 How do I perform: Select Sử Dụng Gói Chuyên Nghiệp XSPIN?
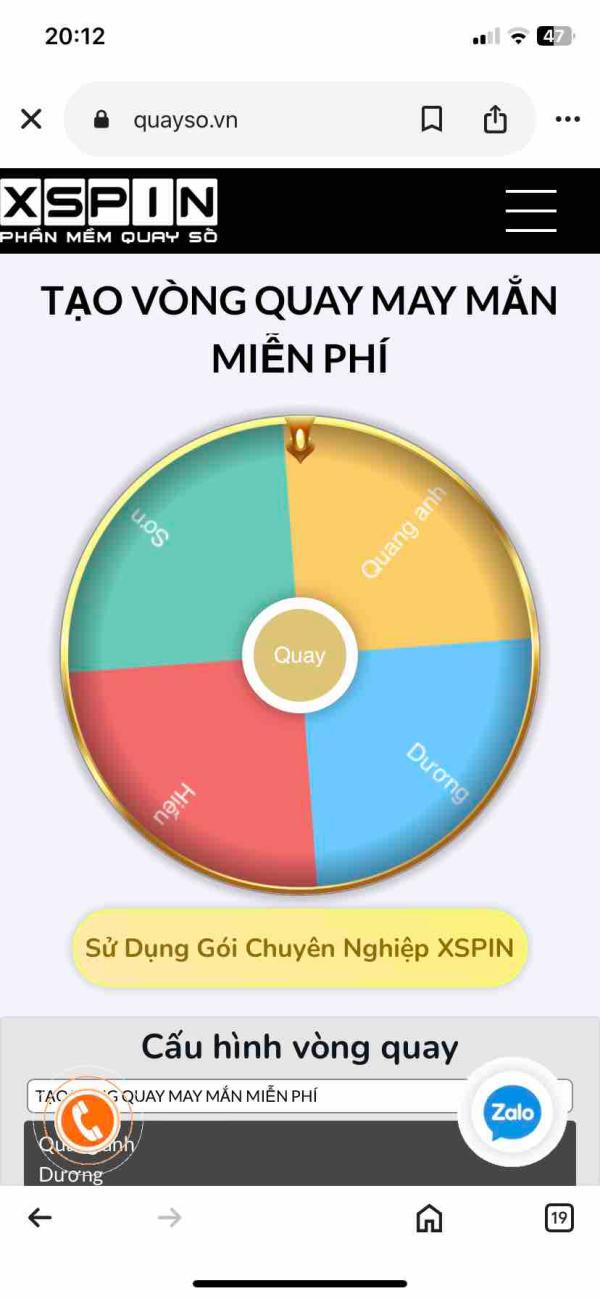299,948
